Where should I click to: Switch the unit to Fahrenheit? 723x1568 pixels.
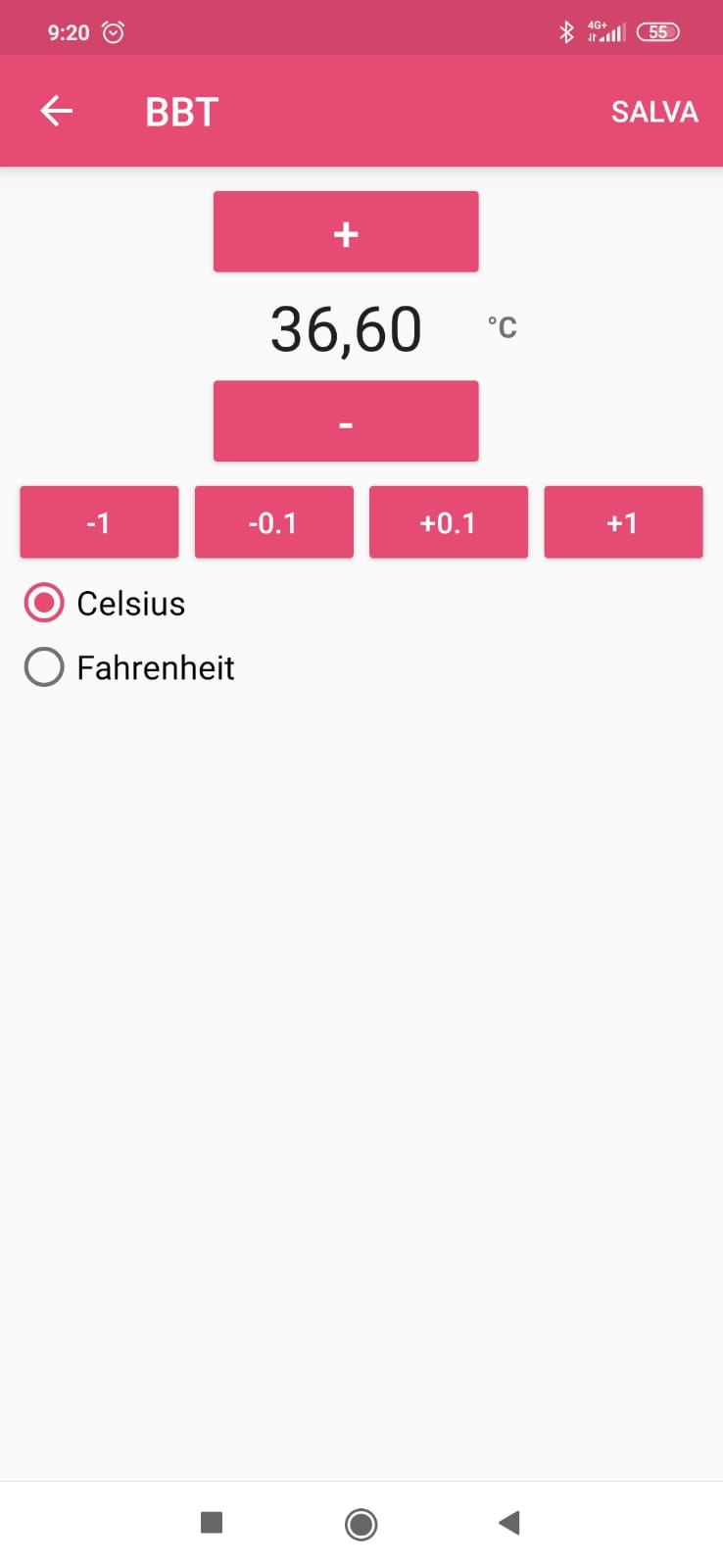44,667
